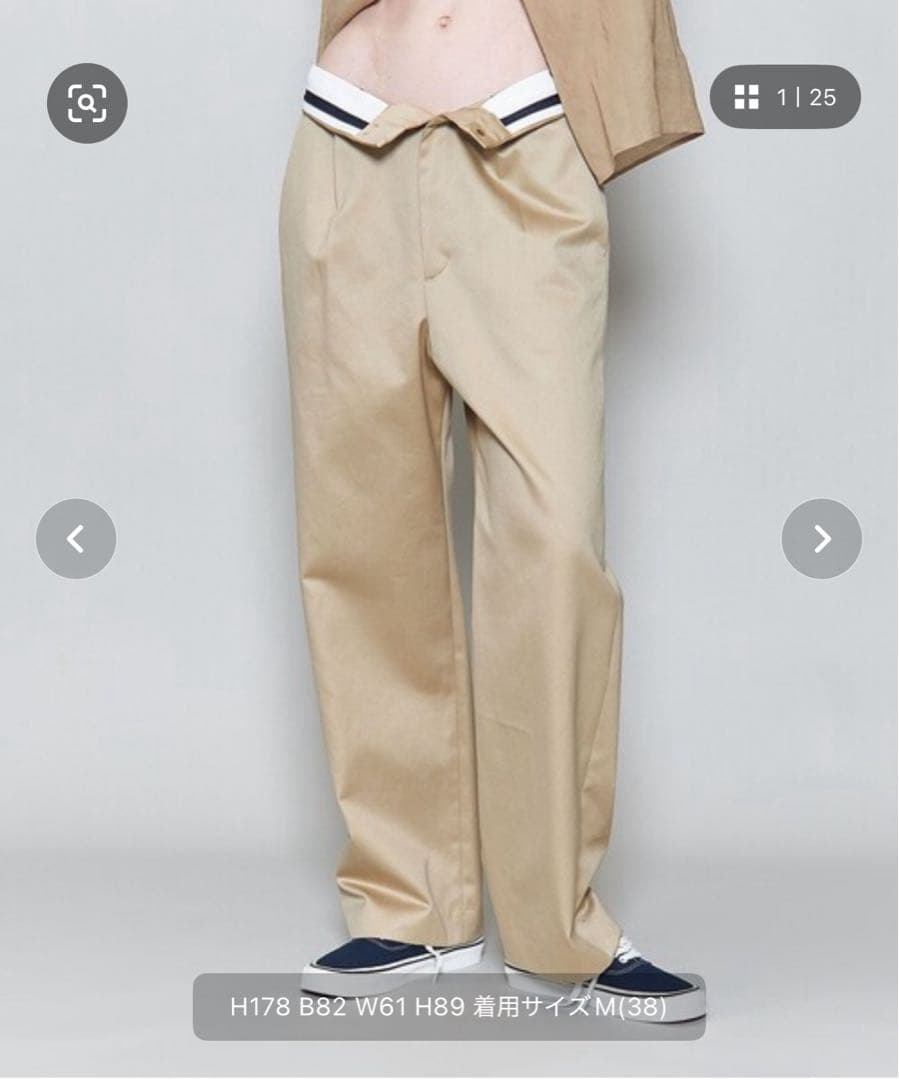Go to the previous product photo
899x1080 pixels.
pyautogui.click(x=76, y=539)
